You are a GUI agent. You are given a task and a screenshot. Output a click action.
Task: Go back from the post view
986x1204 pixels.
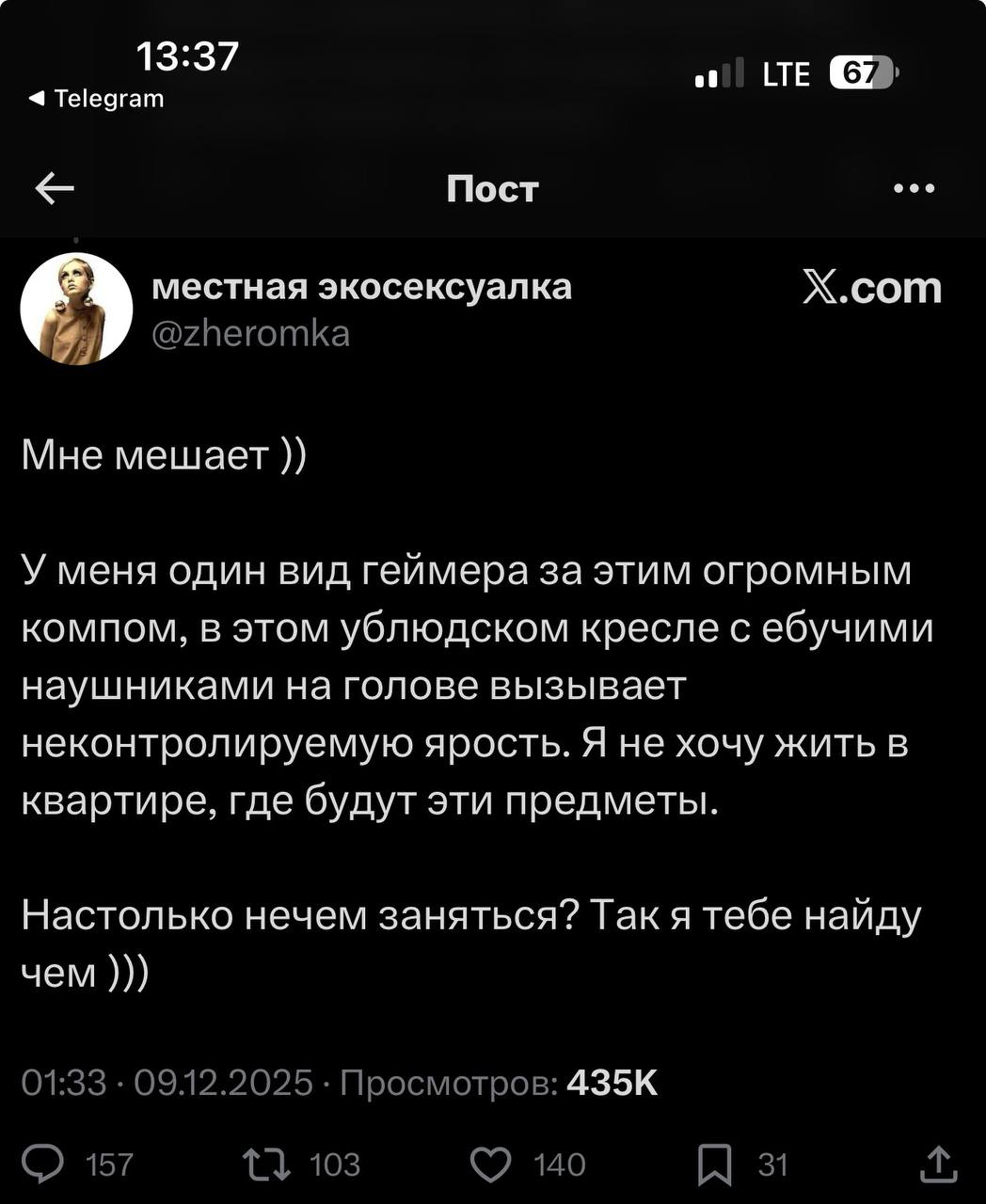55,190
